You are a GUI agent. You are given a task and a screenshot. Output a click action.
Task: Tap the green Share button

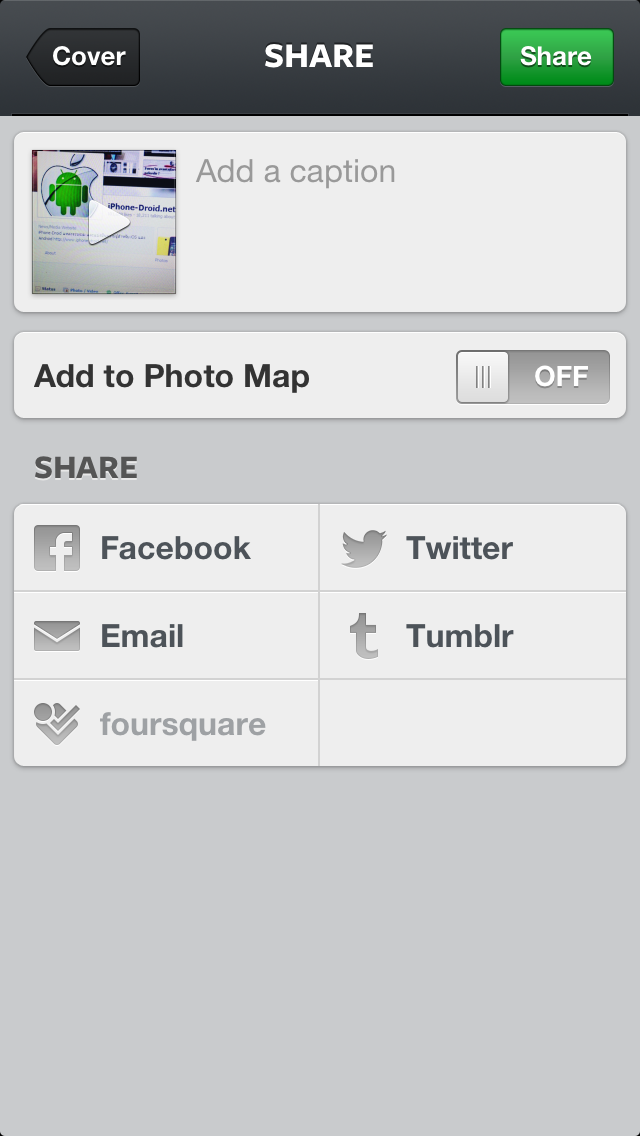pyautogui.click(x=557, y=57)
